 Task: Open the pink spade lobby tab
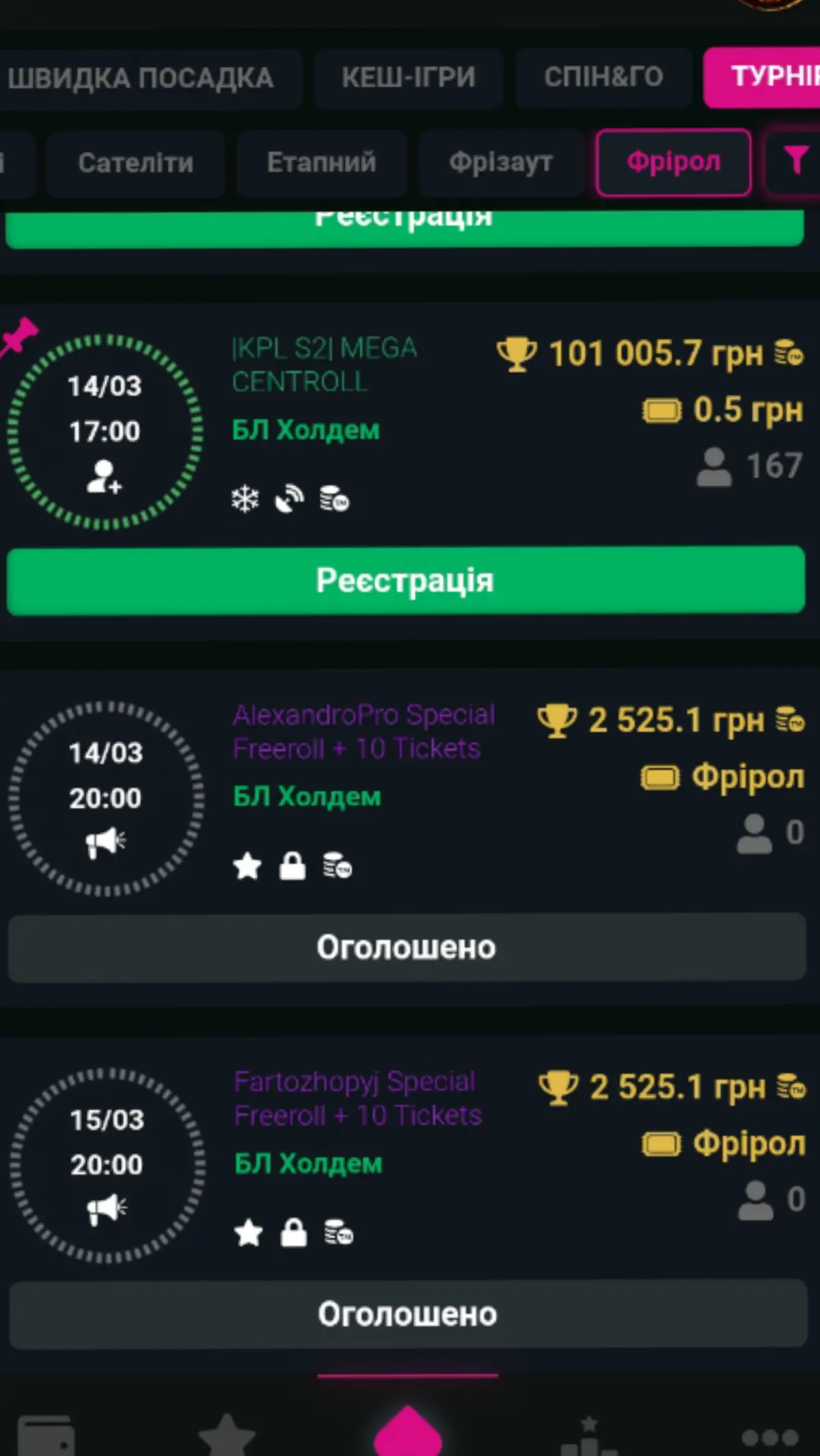408,1432
